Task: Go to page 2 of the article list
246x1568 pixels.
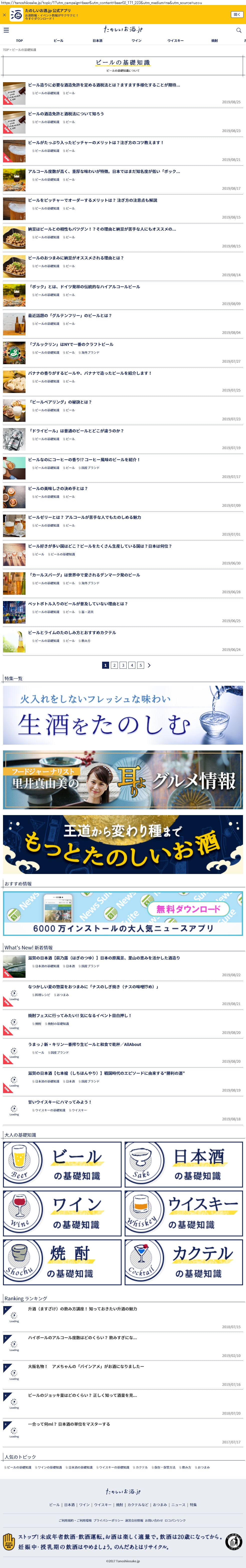Action: (114, 665)
